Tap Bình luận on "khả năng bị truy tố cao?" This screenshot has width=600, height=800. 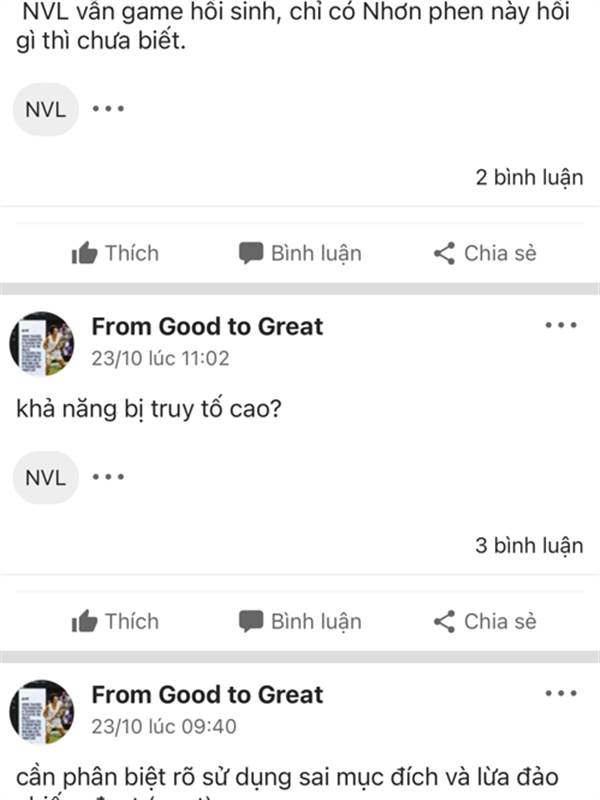[300, 621]
